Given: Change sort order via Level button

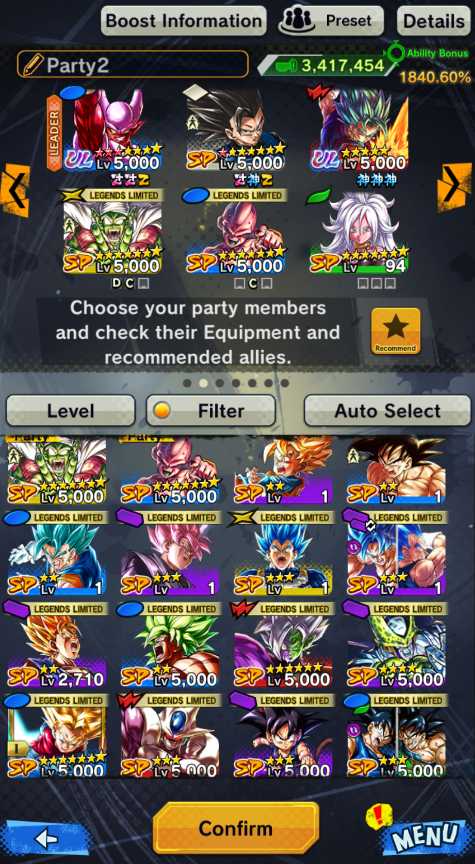Looking at the screenshot, I should click(71, 411).
